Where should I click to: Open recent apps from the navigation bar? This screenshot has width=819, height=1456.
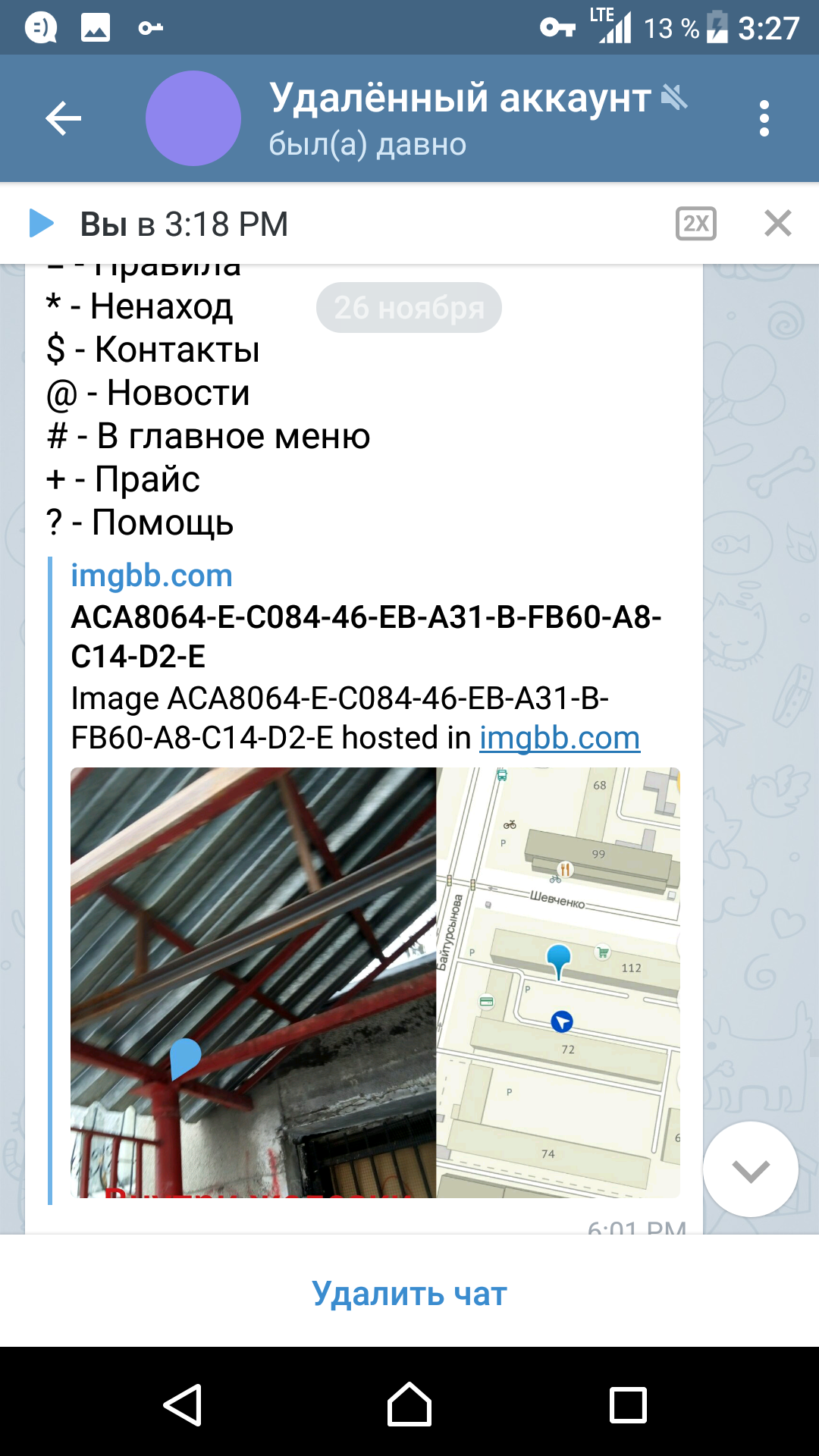click(x=629, y=1405)
